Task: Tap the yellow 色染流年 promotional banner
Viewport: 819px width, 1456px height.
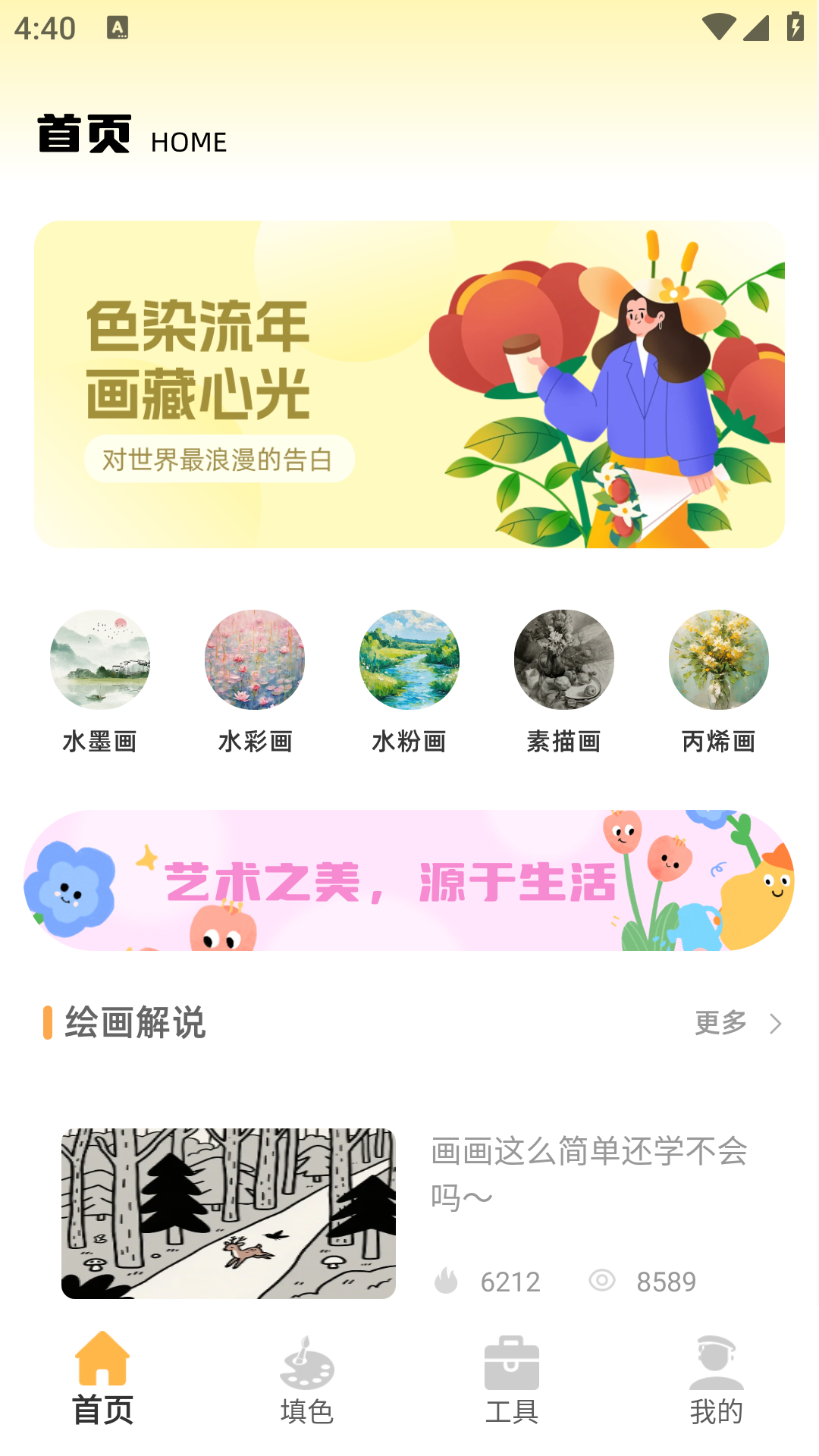Action: (x=409, y=383)
